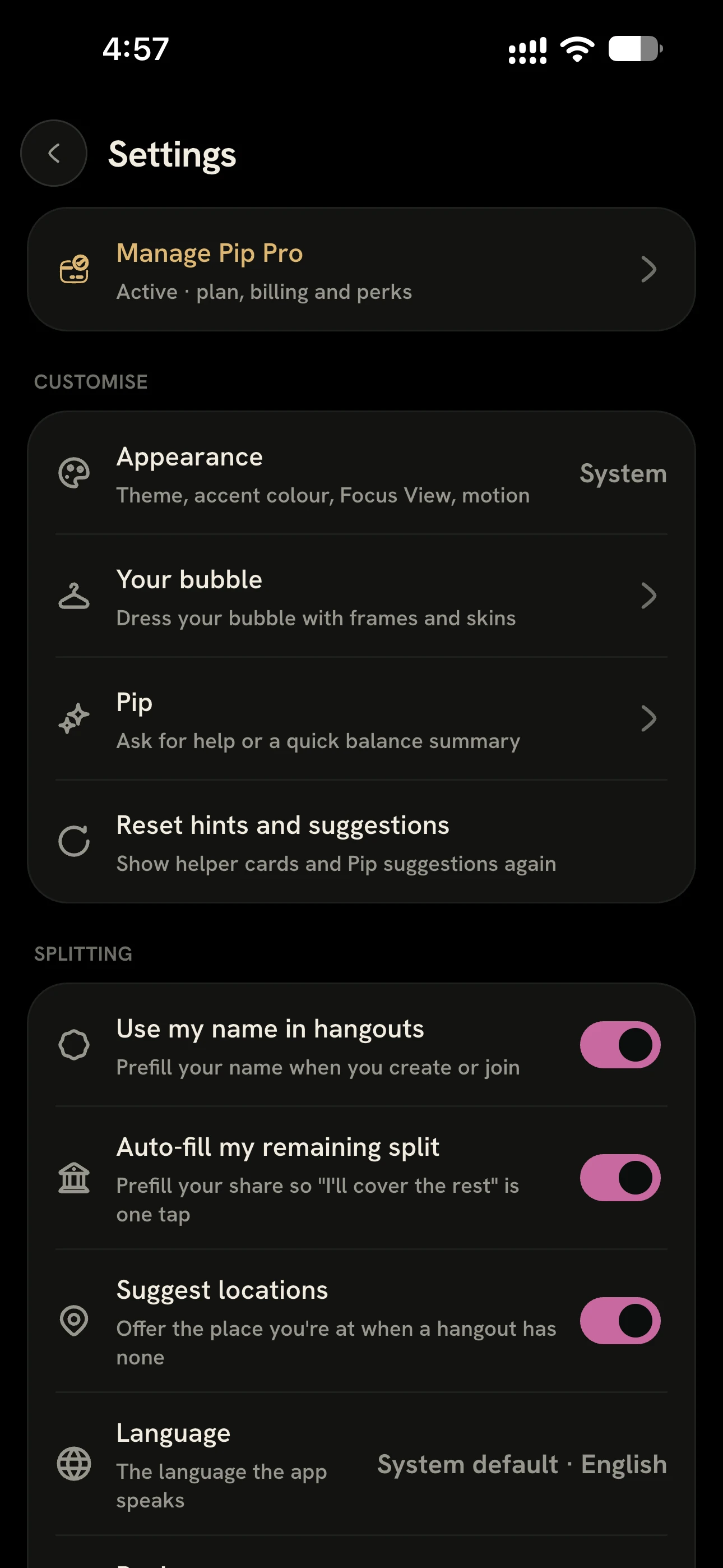Open Manage Pip Pro
The image size is (723, 1568).
point(361,270)
